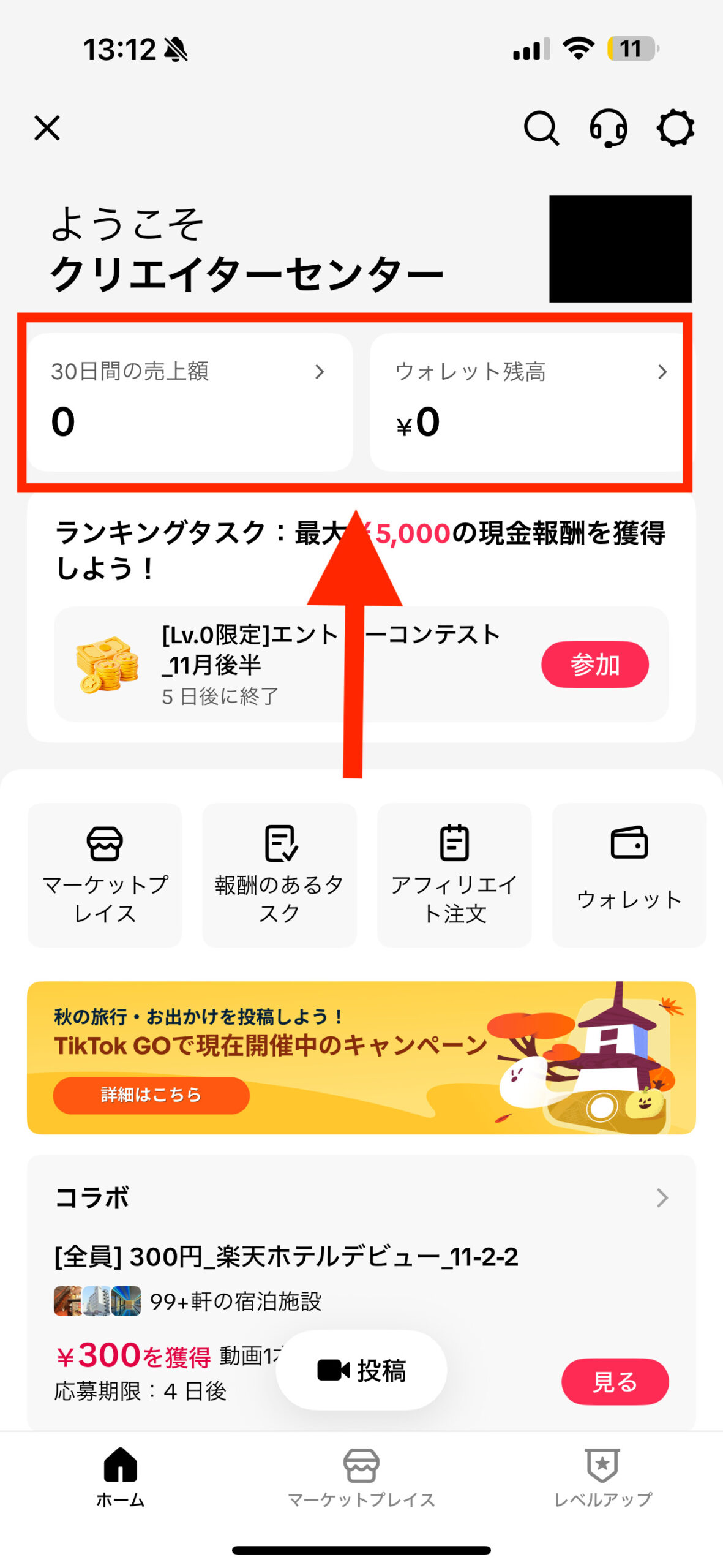This screenshot has width=723, height=1568.
Task: Open 報酬のあるタスク shortcut
Action: pos(279,875)
